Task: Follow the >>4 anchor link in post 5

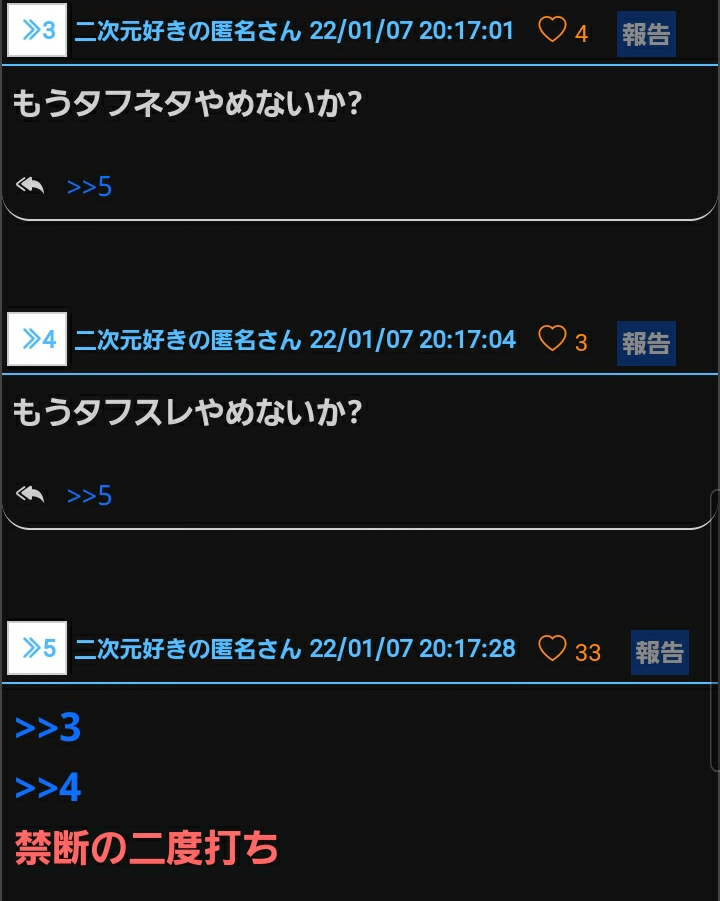Action: pos(48,787)
